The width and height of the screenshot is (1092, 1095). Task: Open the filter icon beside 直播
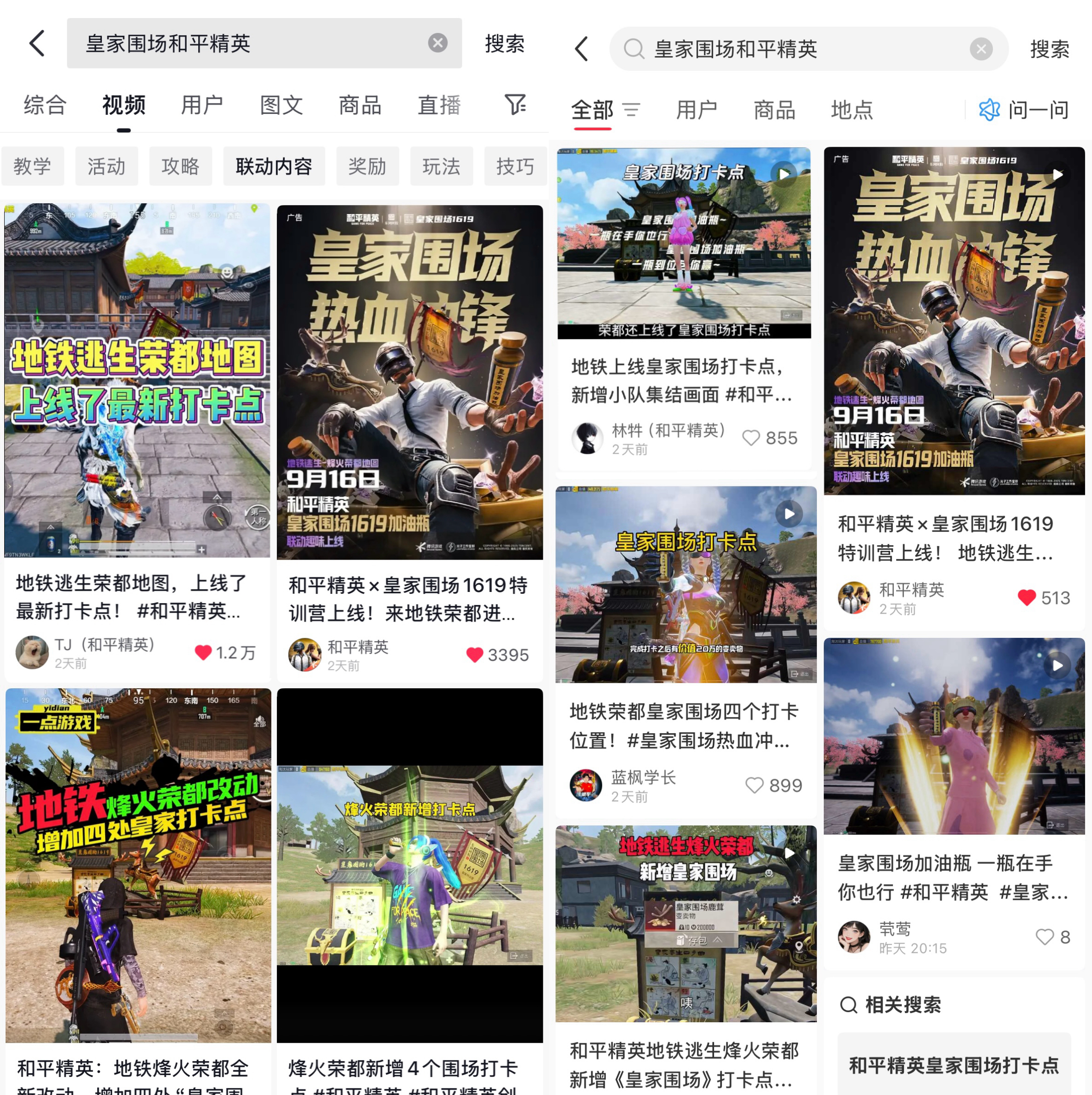coord(515,104)
